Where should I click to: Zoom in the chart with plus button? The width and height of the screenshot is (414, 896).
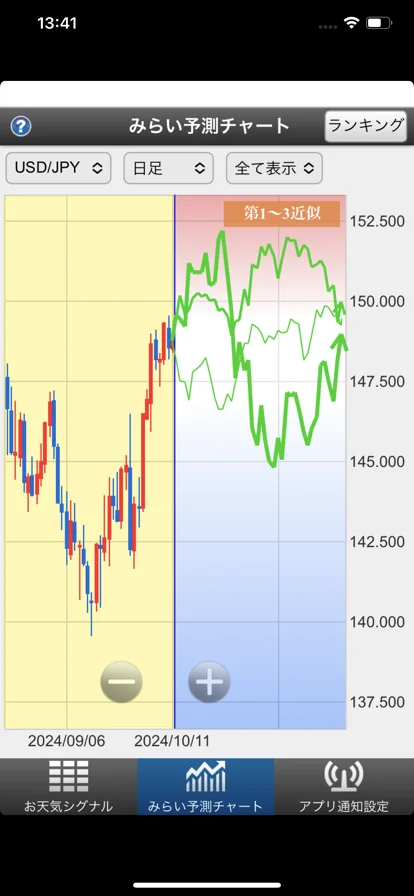pyautogui.click(x=209, y=682)
